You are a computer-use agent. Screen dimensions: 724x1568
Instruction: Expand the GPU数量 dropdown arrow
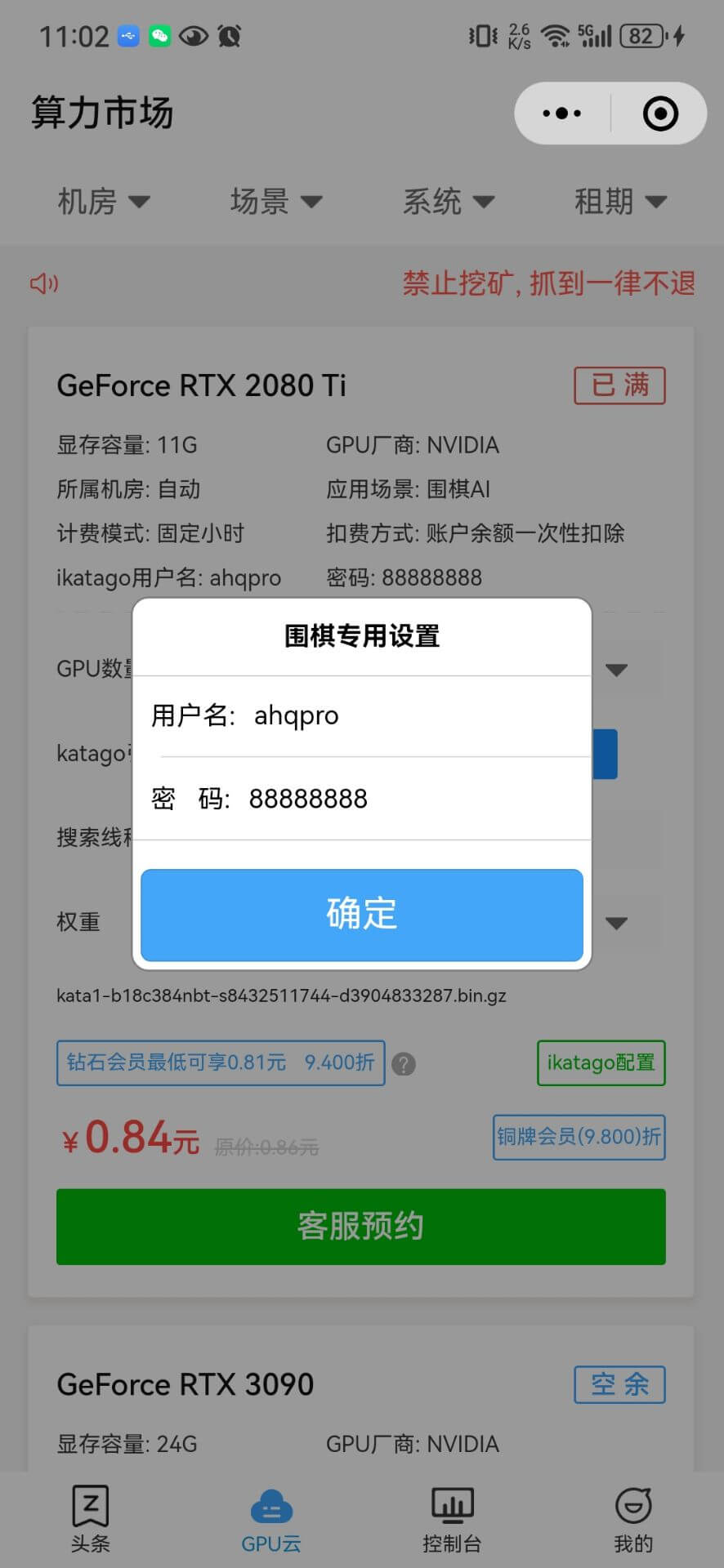[x=616, y=670]
